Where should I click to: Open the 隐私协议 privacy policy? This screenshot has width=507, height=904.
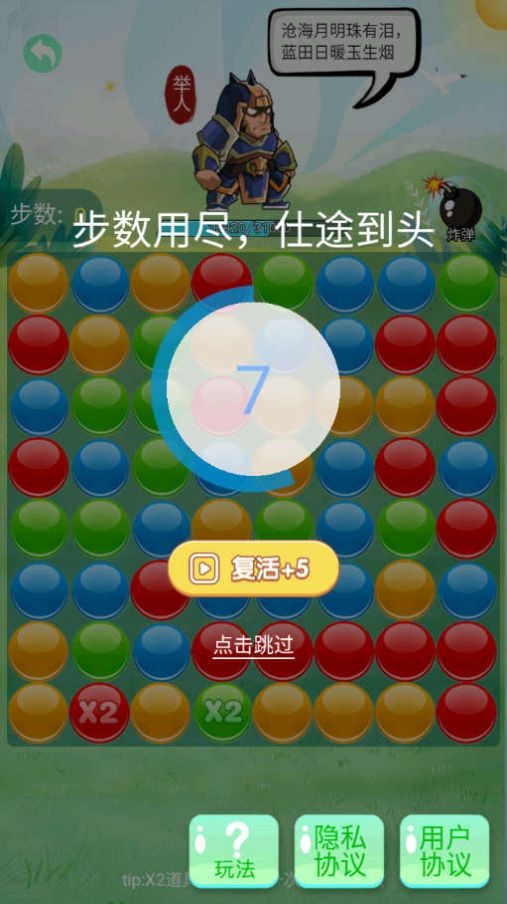tap(339, 851)
